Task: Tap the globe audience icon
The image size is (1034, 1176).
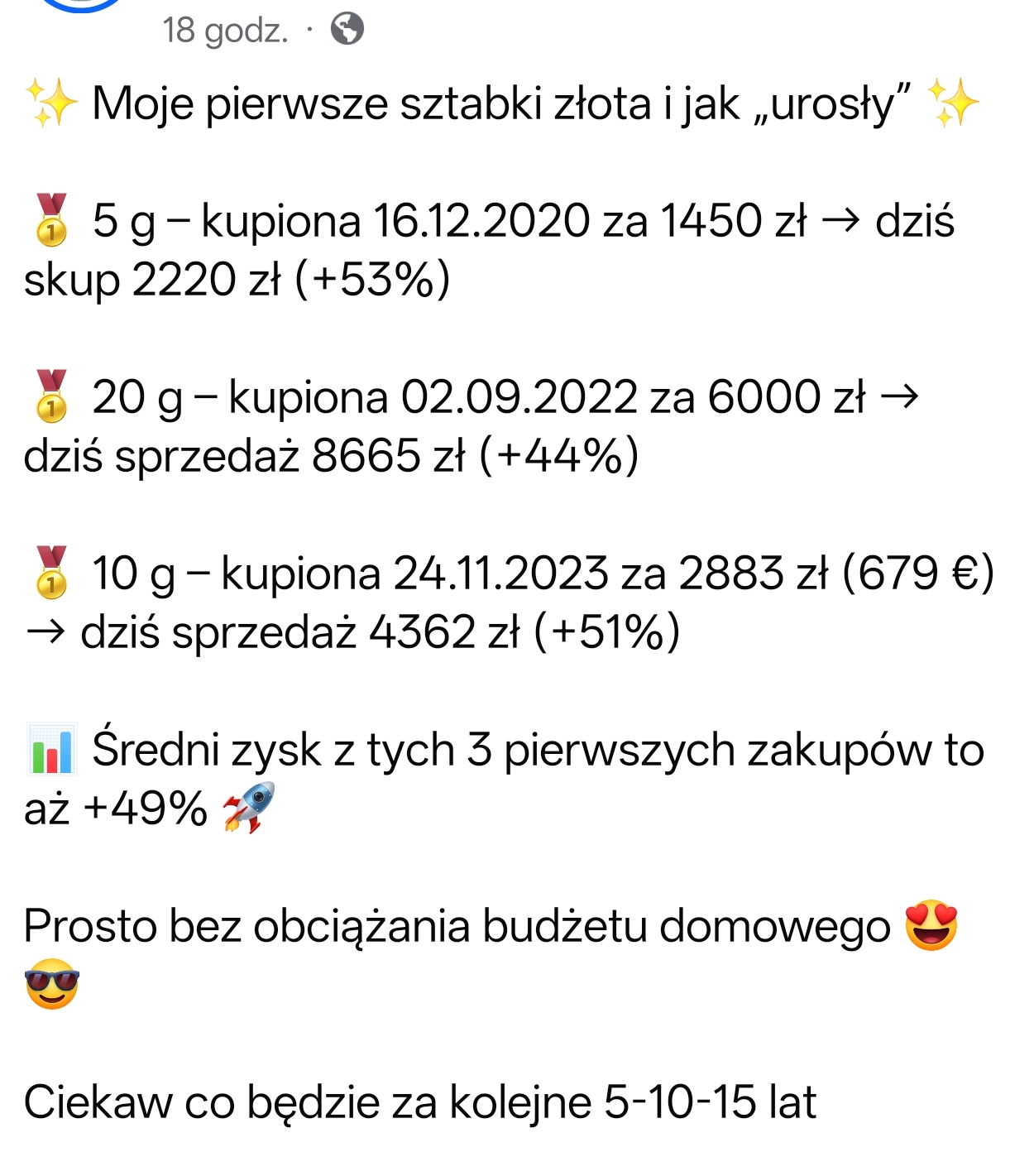Action: pyautogui.click(x=347, y=30)
